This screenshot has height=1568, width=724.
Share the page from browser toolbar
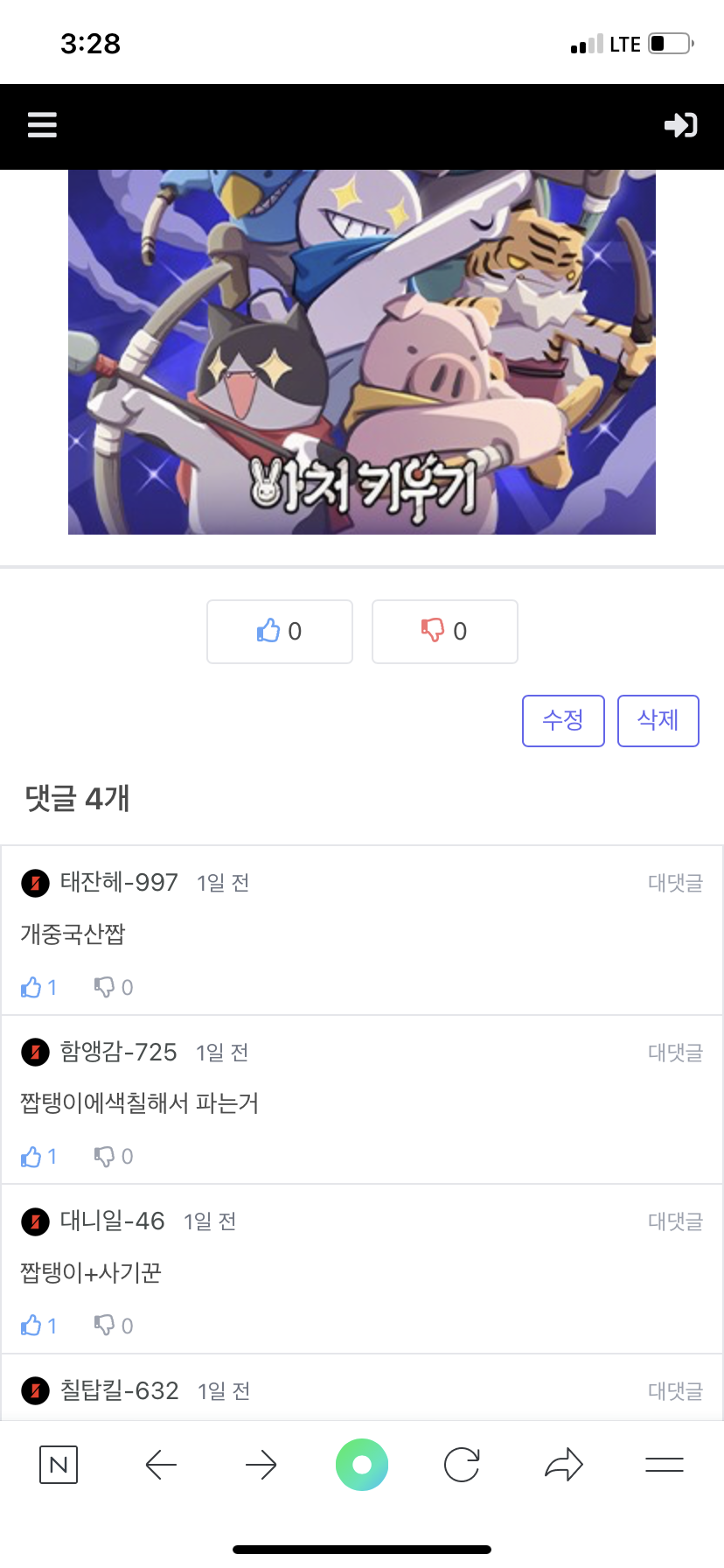pyautogui.click(x=563, y=1464)
